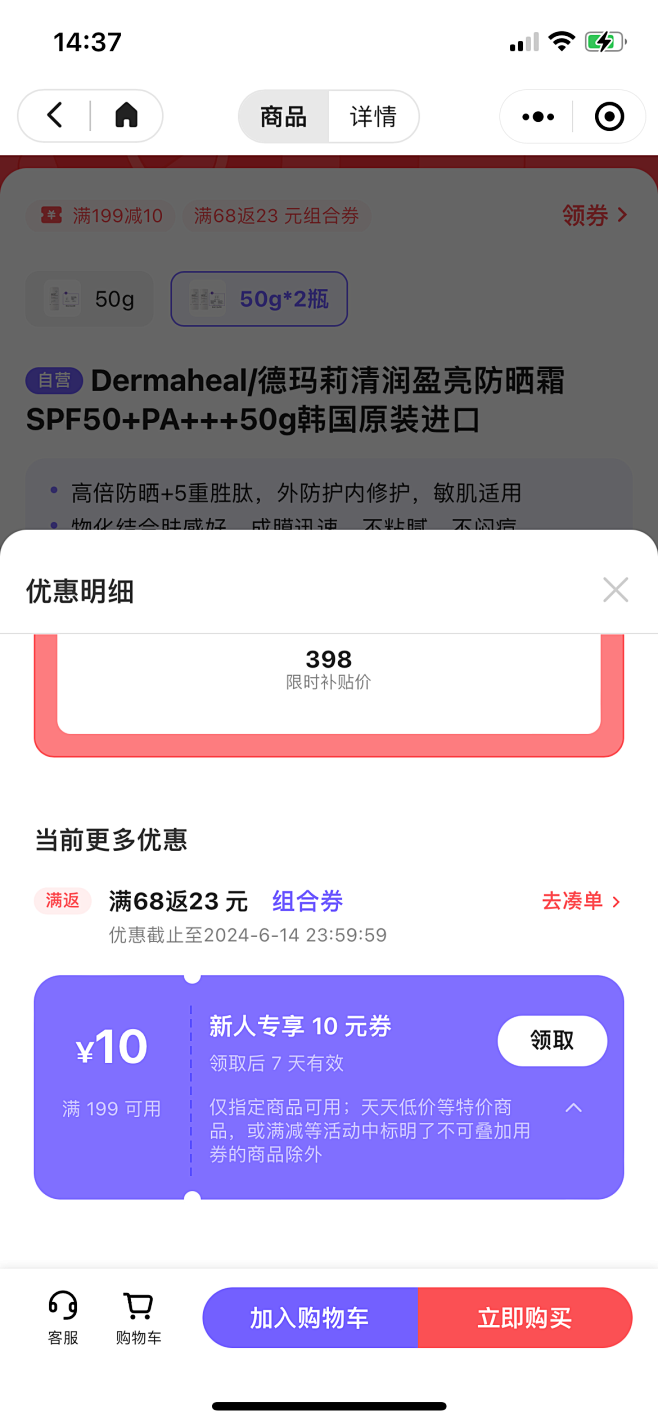Return to the mini program home
This screenshot has width=658, height=1424.
126,116
